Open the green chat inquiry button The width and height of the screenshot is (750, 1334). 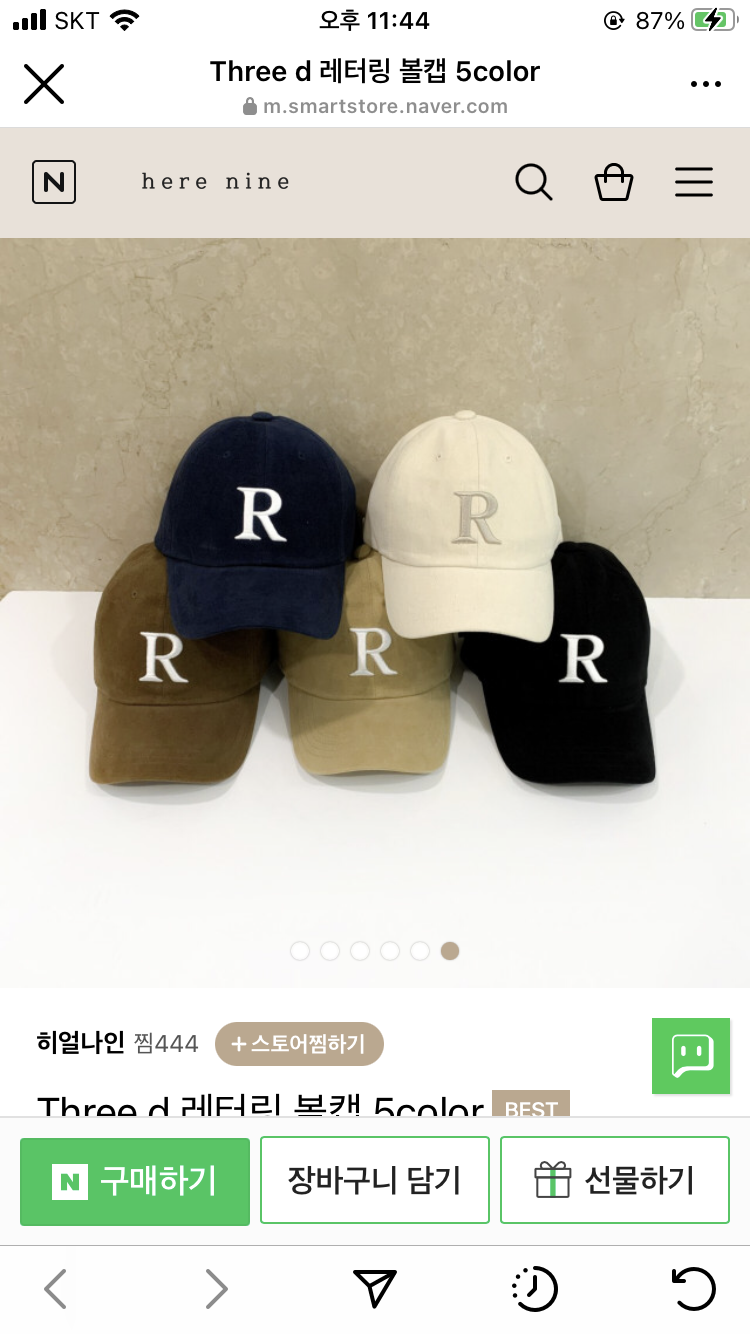691,1055
